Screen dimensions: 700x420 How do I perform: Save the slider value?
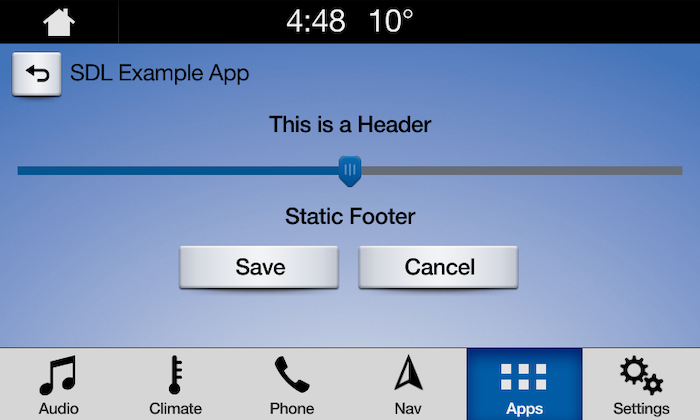(x=260, y=267)
